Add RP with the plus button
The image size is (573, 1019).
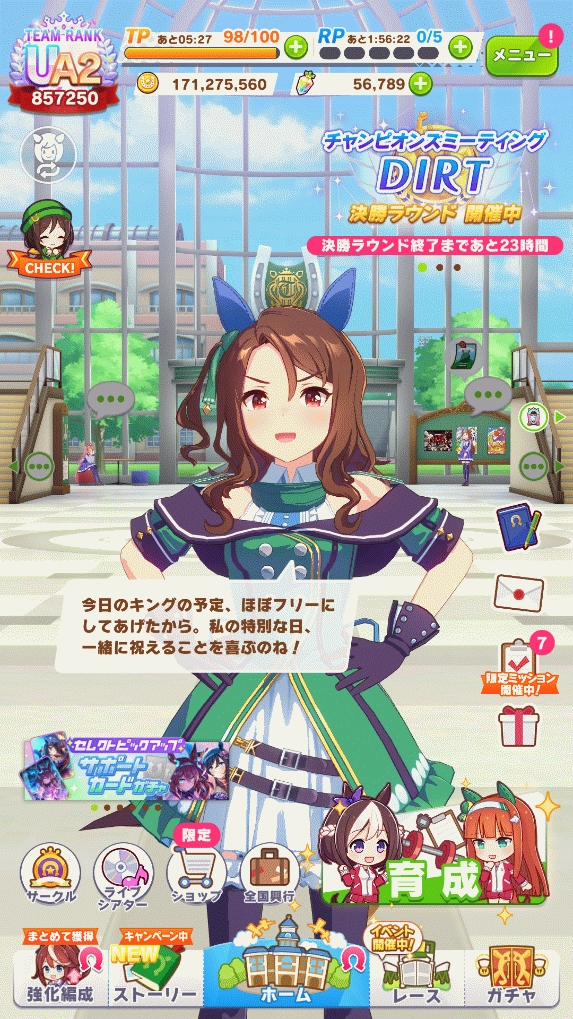coord(461,46)
